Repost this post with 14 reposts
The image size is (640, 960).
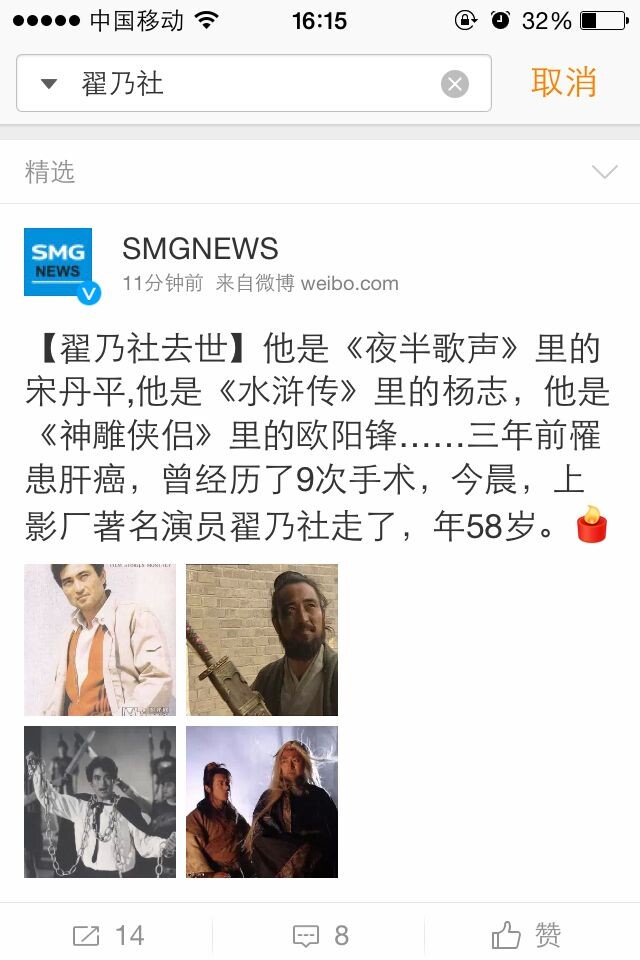point(108,936)
